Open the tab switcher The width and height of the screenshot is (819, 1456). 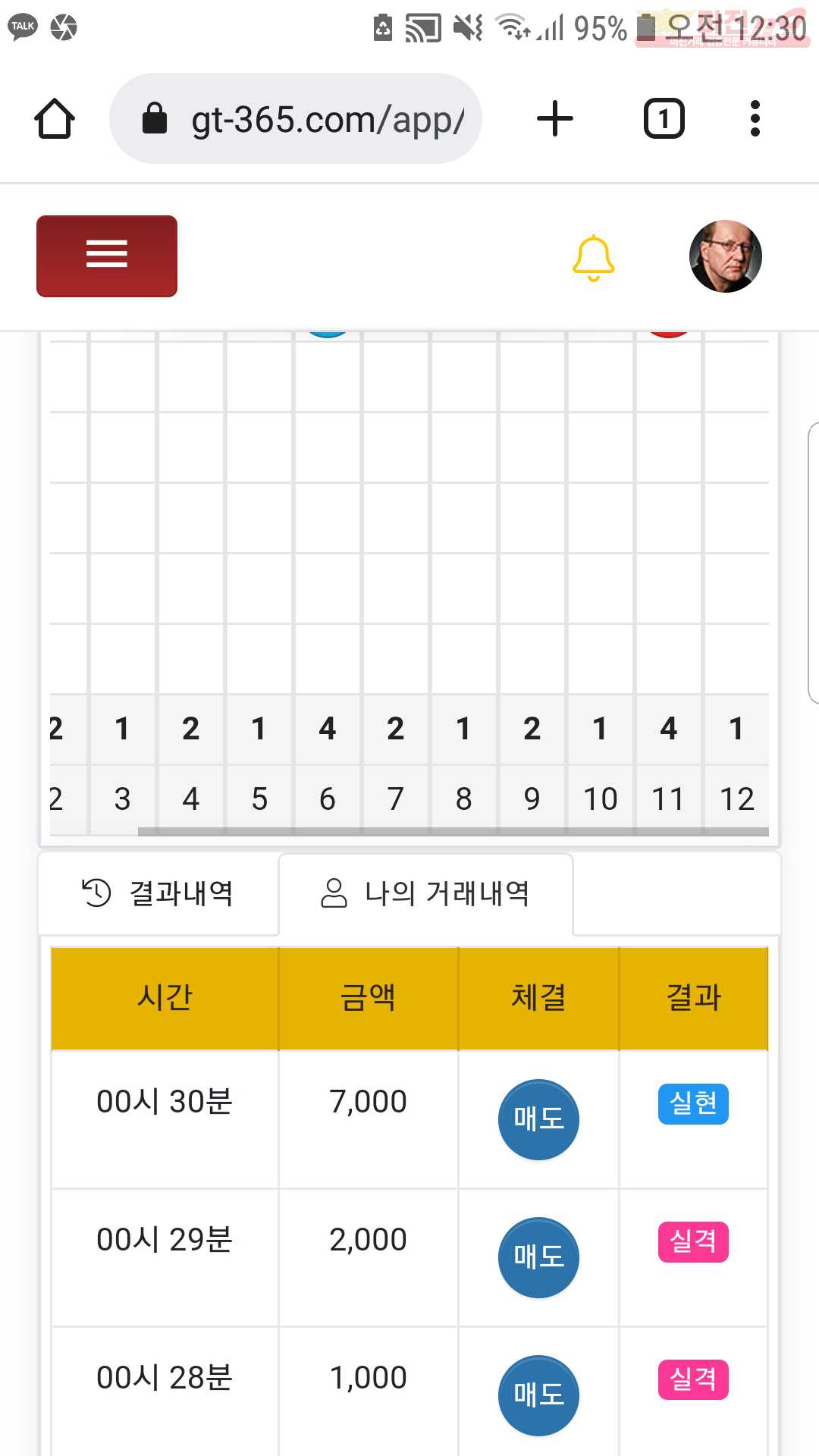point(664,119)
